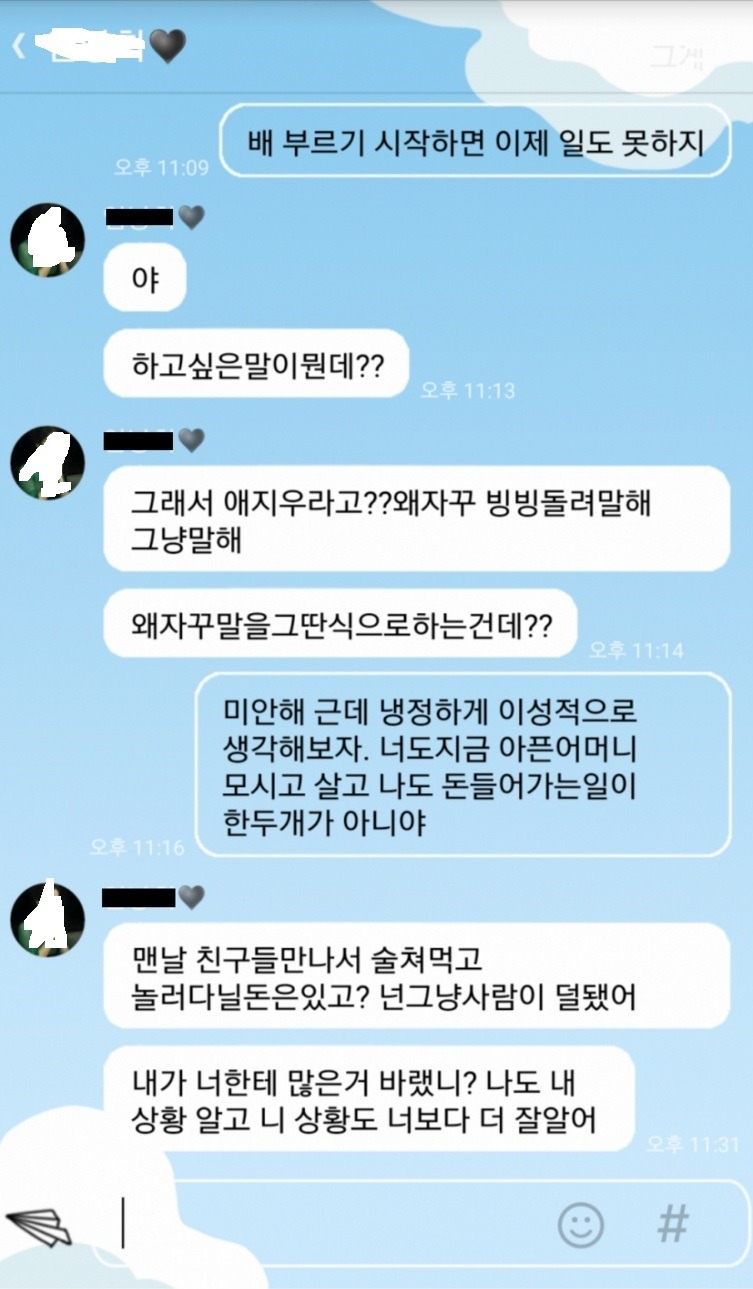The width and height of the screenshot is (753, 1289).
Task: Open profile avatar beside '그래서 애지우라고' message
Action: point(47,462)
